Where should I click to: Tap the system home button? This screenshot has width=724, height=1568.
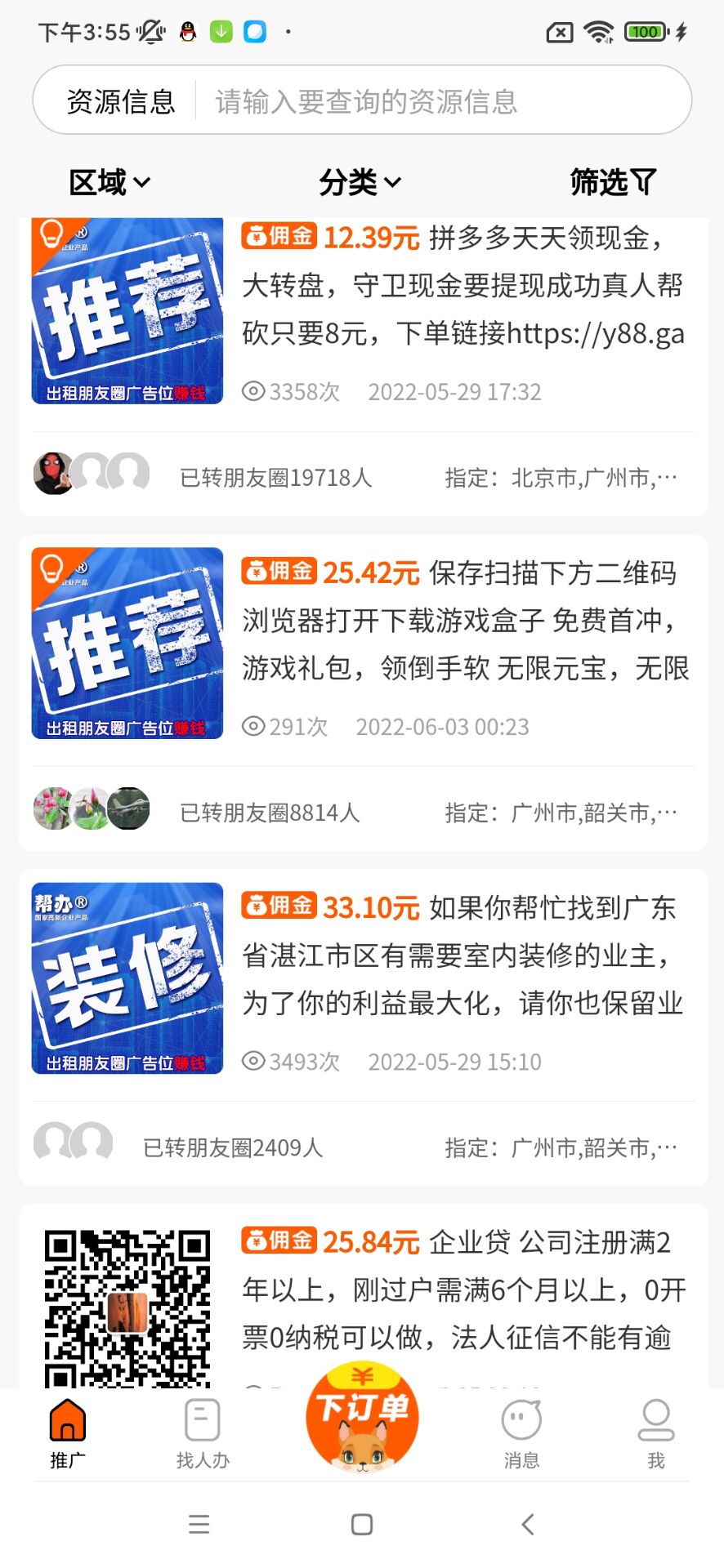click(x=362, y=1524)
